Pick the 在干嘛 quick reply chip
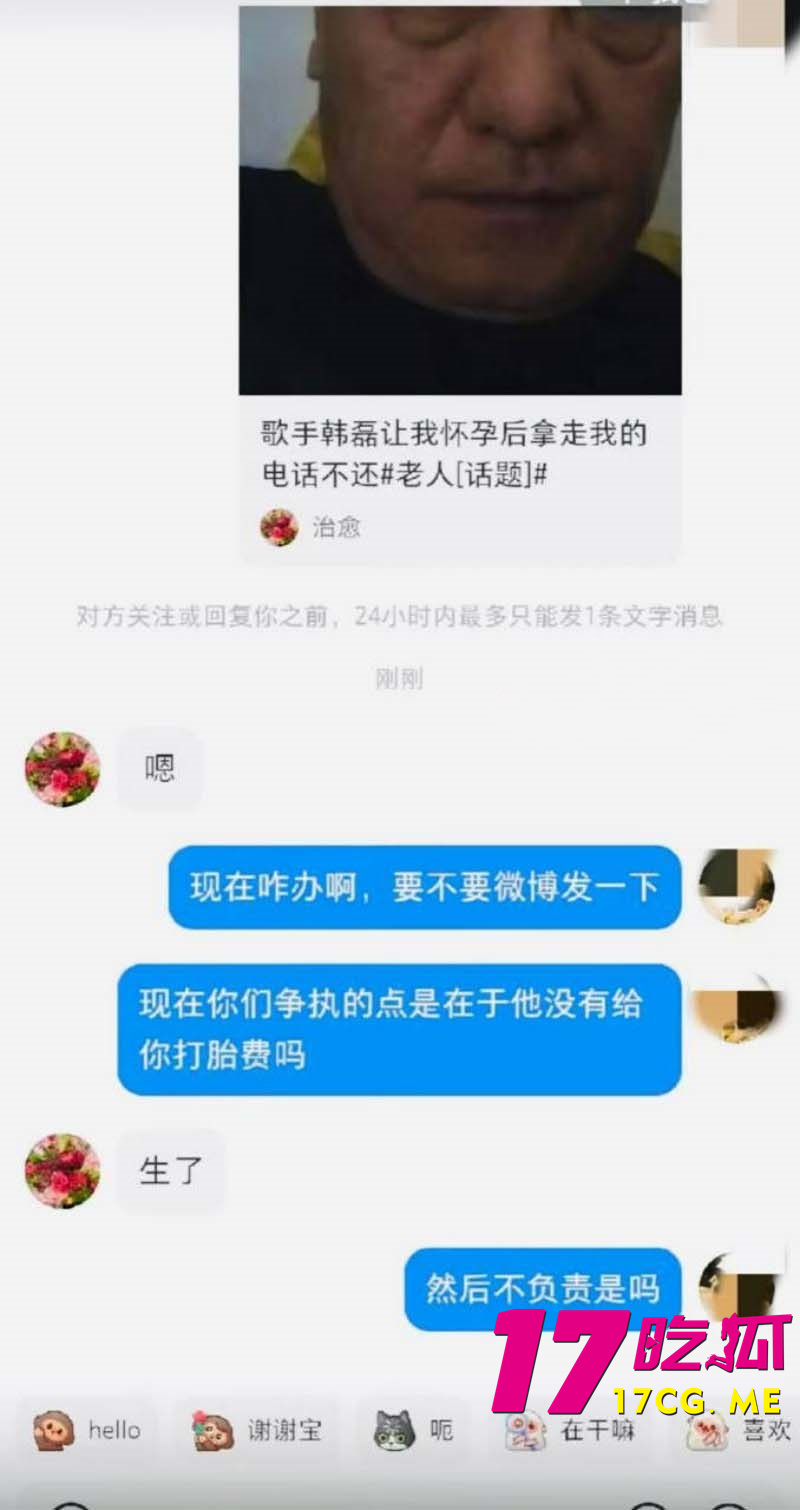Screen dimensions: 800x1510 click(570, 1431)
